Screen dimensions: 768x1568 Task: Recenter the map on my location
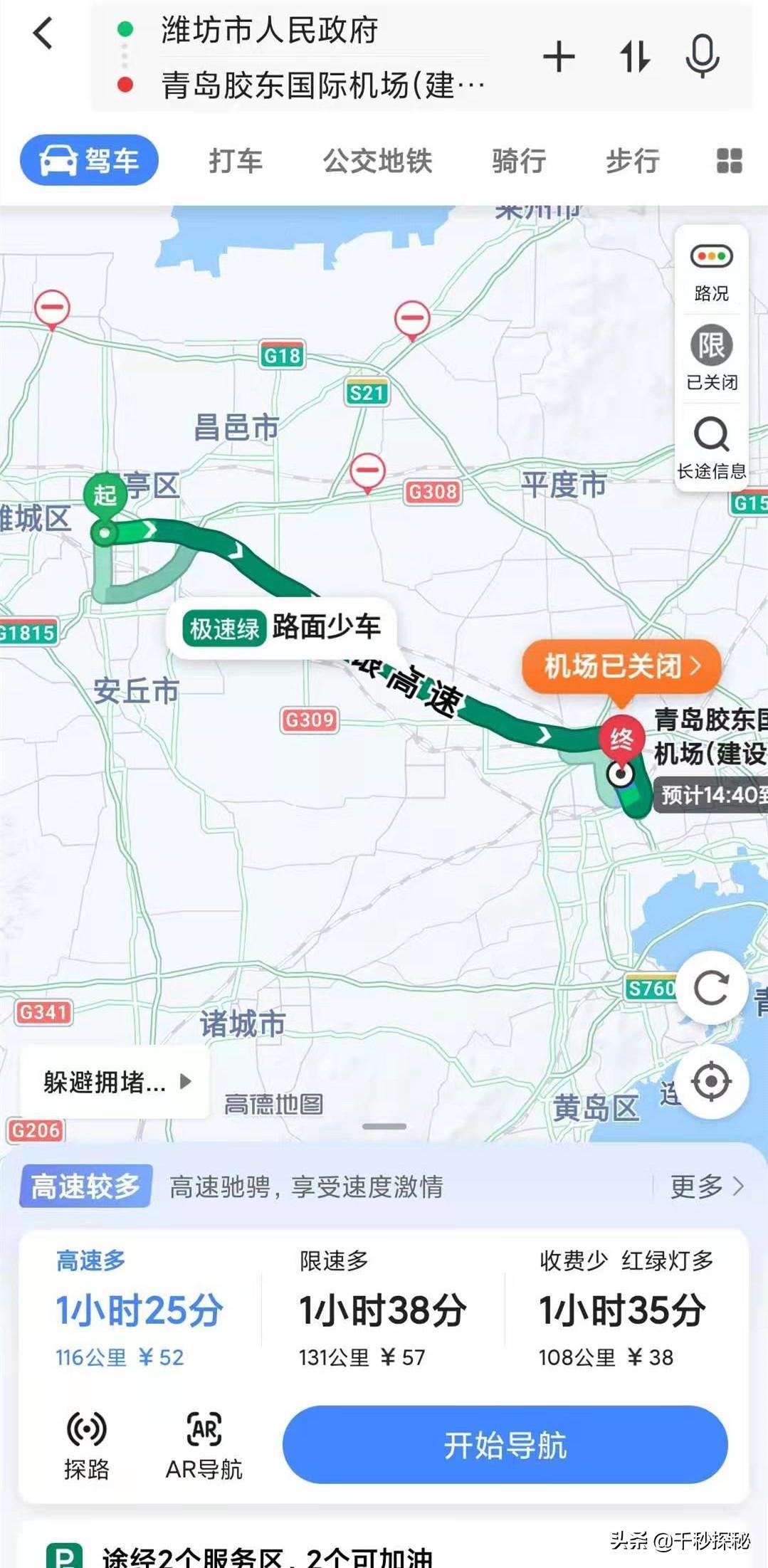pyautogui.click(x=711, y=1082)
